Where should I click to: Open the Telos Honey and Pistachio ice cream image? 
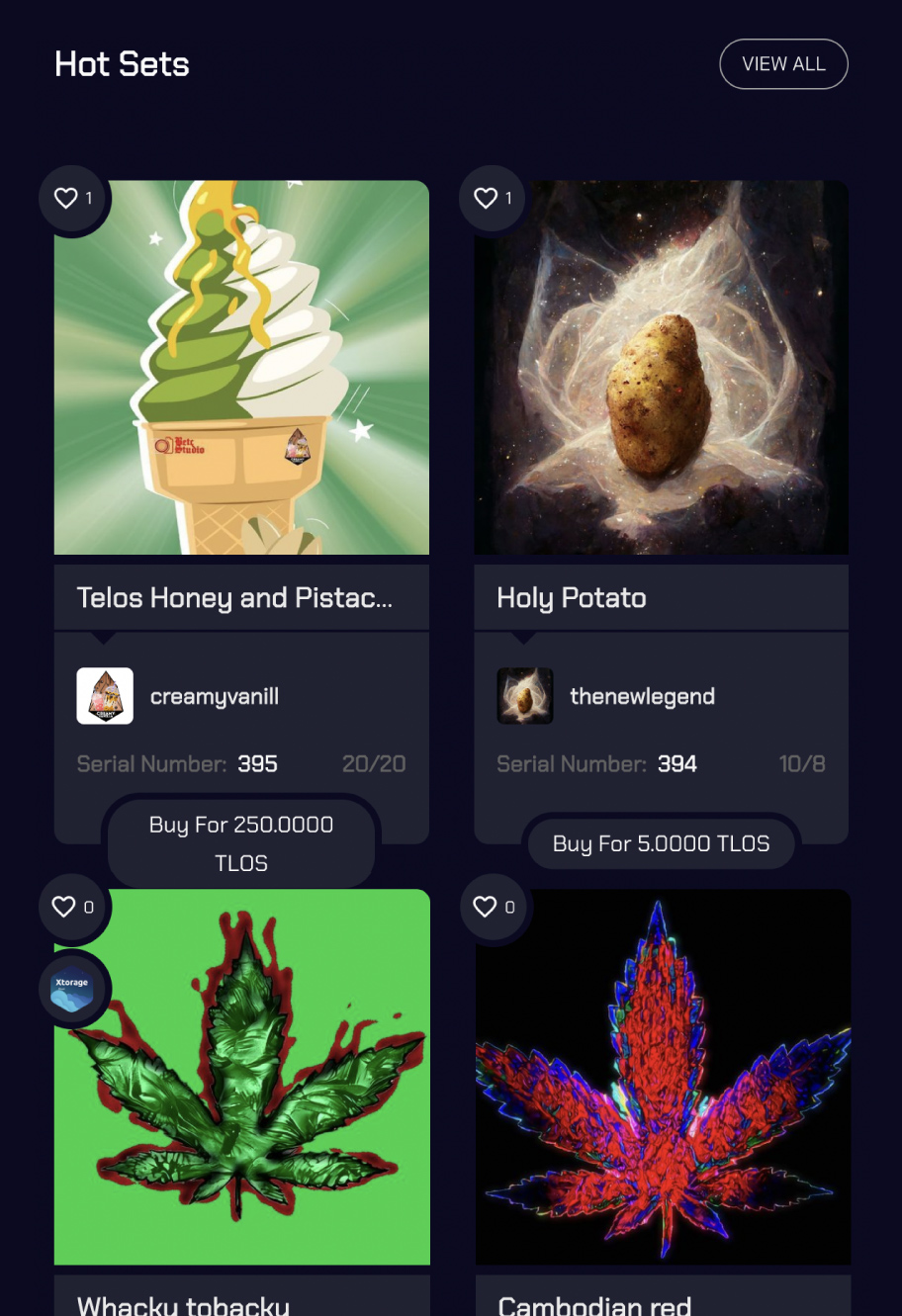coord(241,367)
